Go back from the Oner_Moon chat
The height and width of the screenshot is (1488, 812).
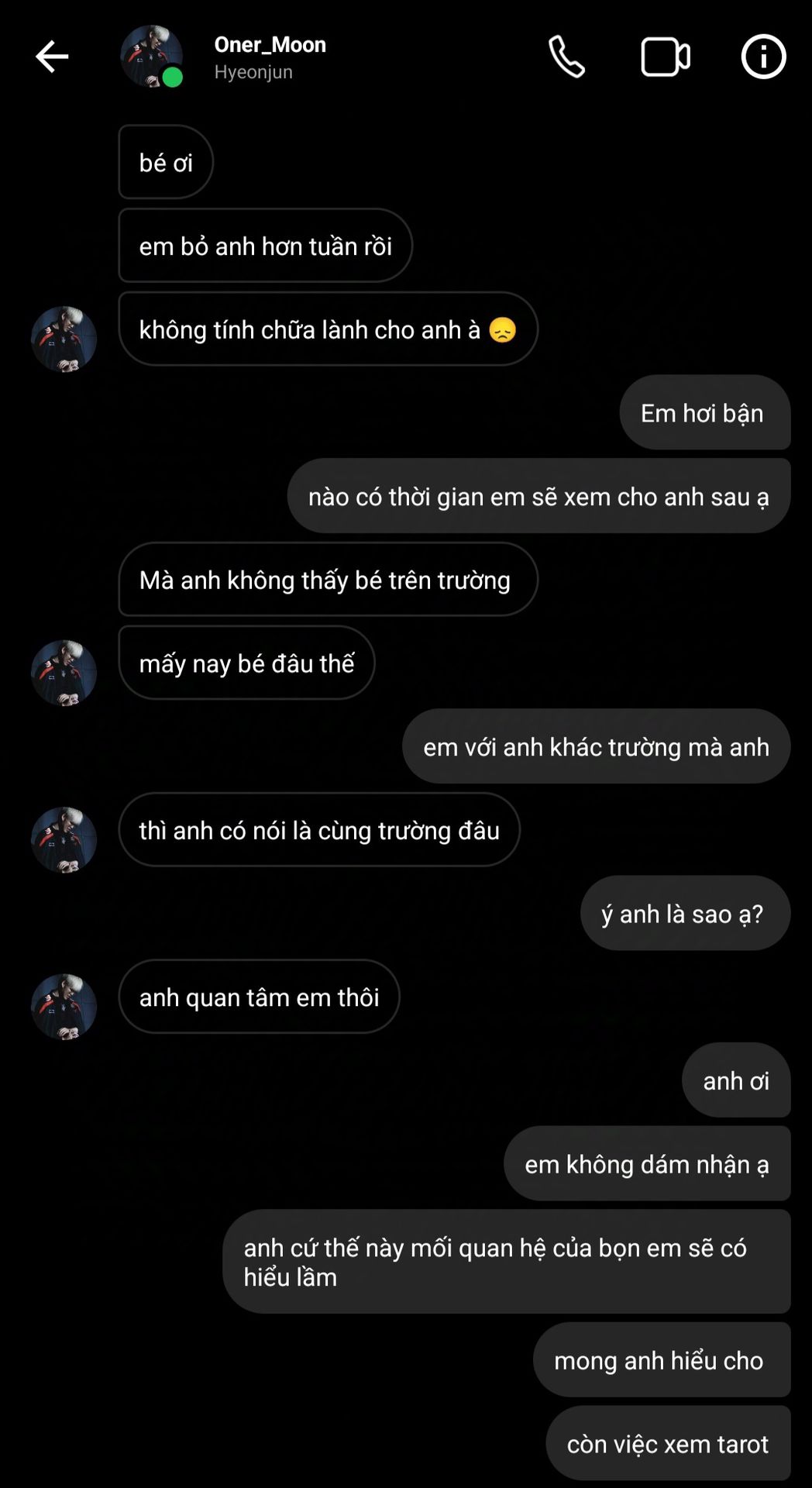point(52,57)
